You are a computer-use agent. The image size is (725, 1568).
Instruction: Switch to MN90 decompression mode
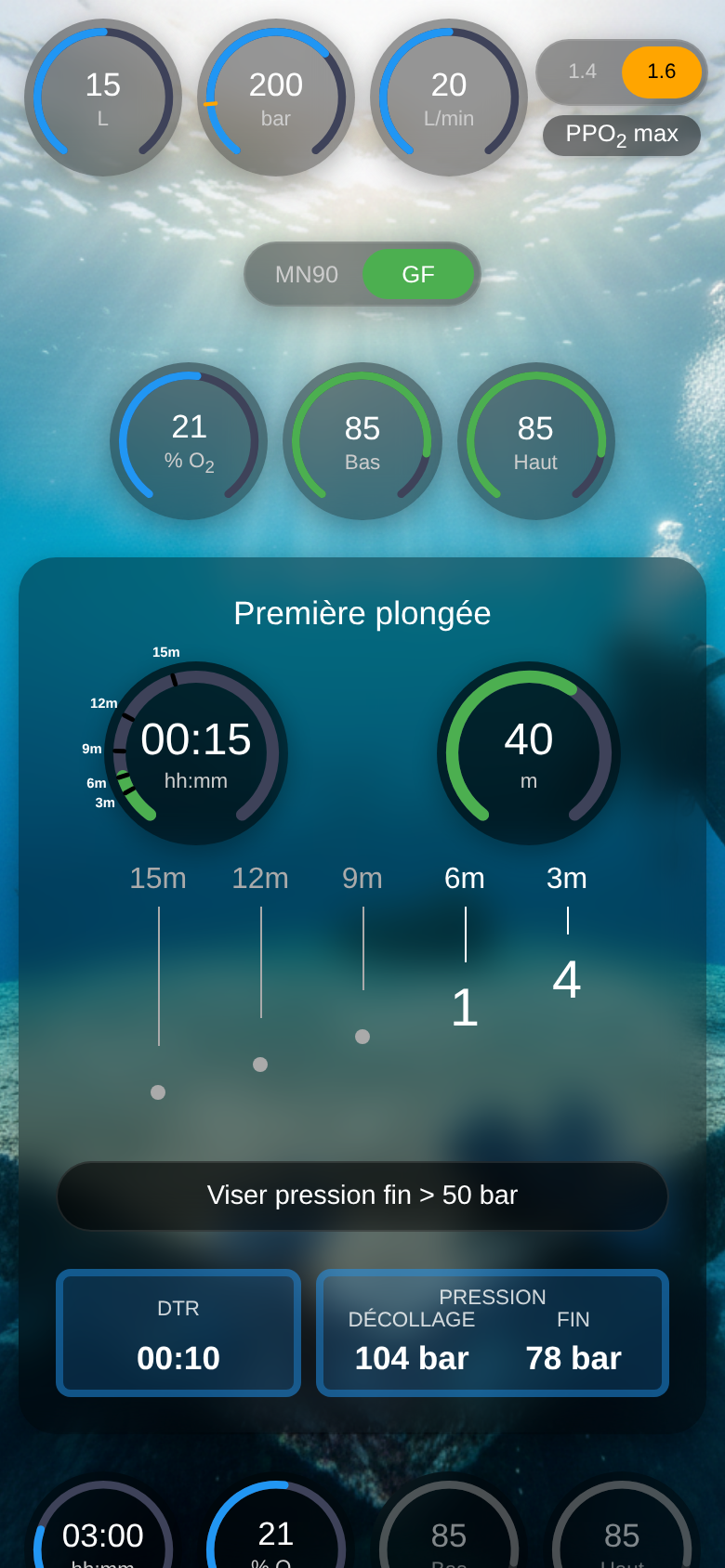[x=307, y=274]
